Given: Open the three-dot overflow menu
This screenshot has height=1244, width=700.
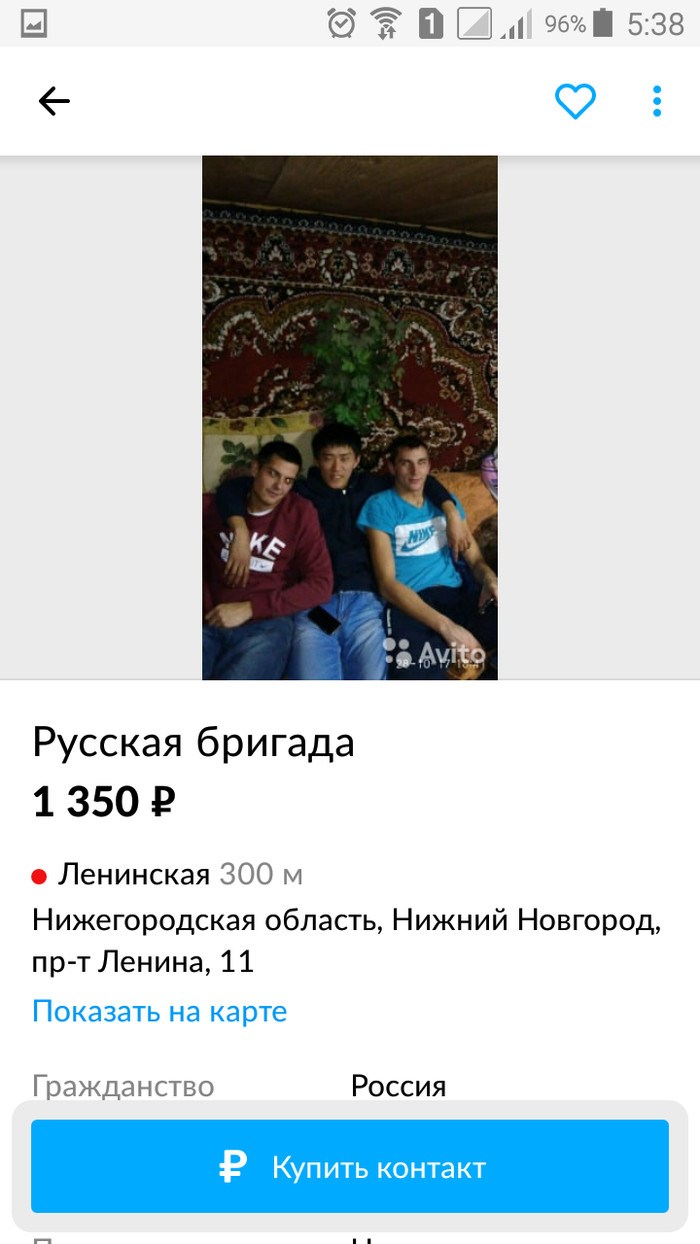Looking at the screenshot, I should click(657, 101).
